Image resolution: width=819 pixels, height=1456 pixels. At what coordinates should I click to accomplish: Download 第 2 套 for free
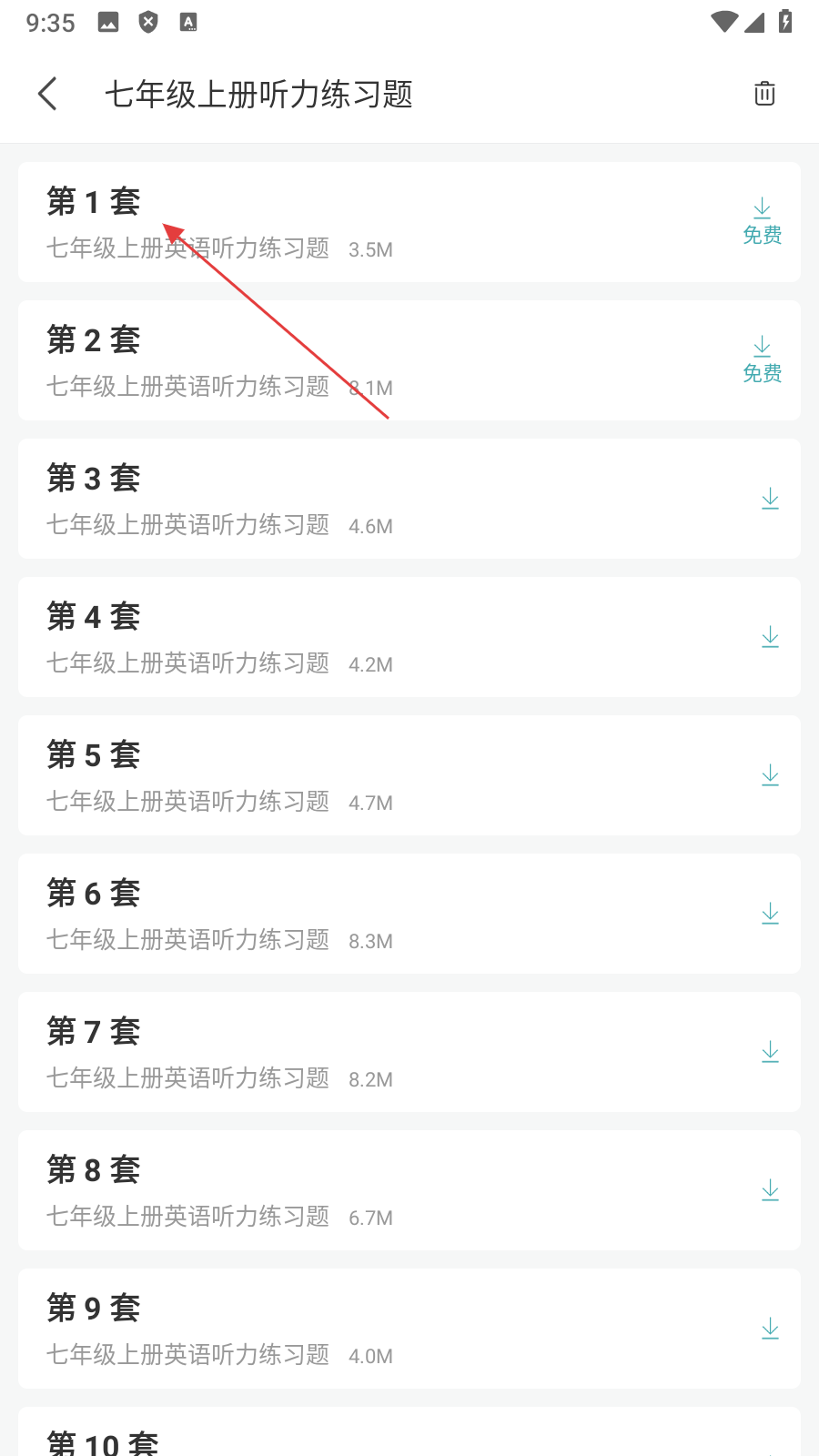pyautogui.click(x=763, y=359)
